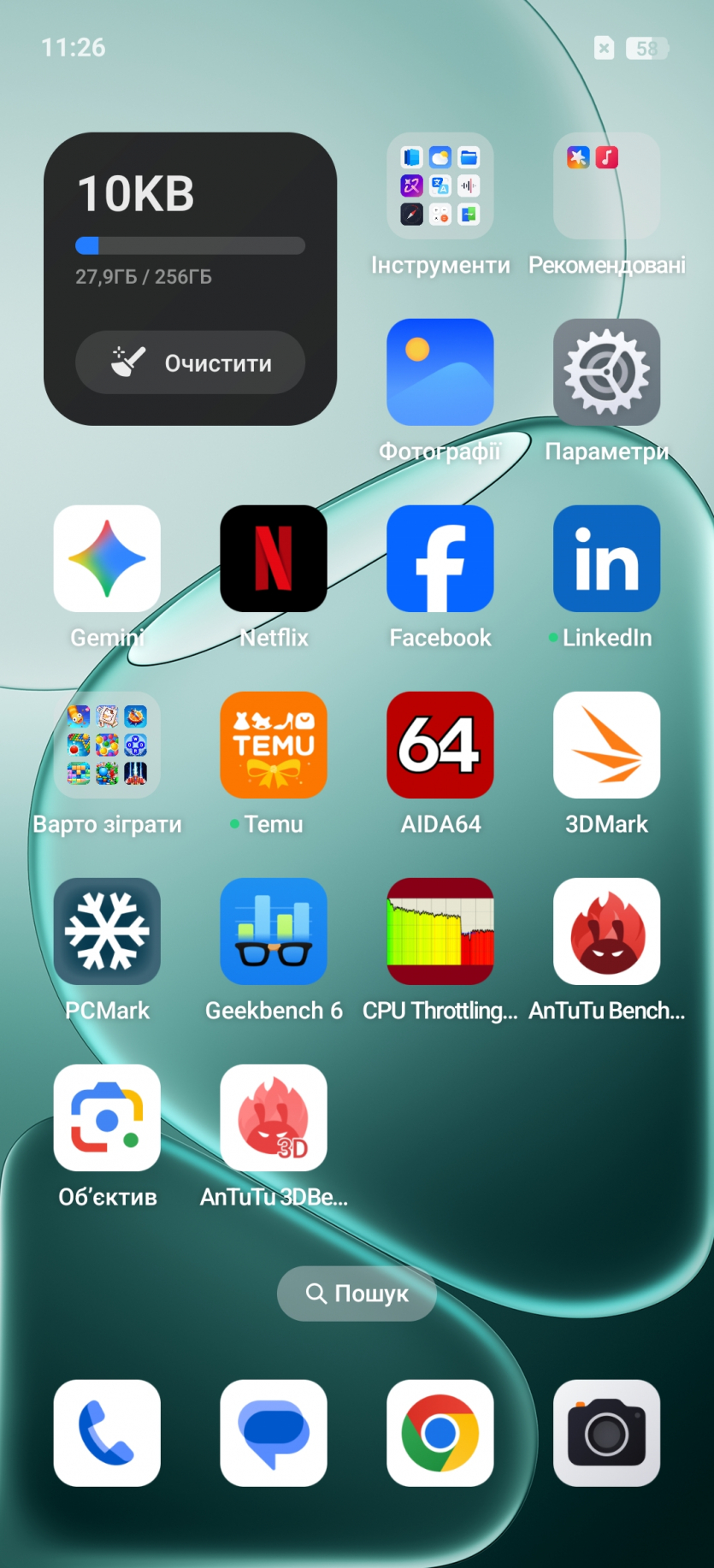This screenshot has height=1568, width=714.
Task: Open PCMark benchmark
Action: click(x=107, y=931)
